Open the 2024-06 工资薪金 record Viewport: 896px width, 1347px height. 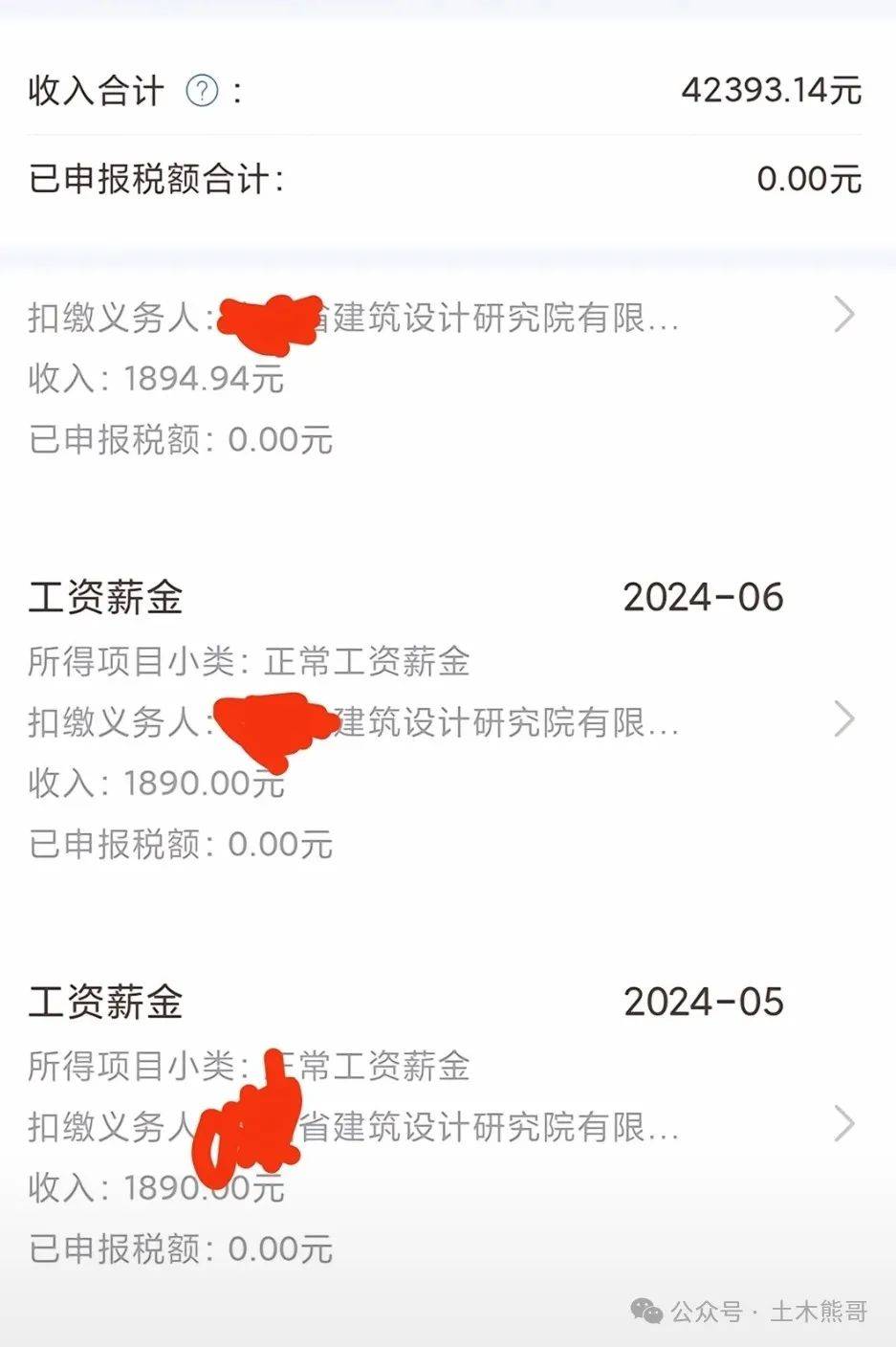(x=843, y=719)
